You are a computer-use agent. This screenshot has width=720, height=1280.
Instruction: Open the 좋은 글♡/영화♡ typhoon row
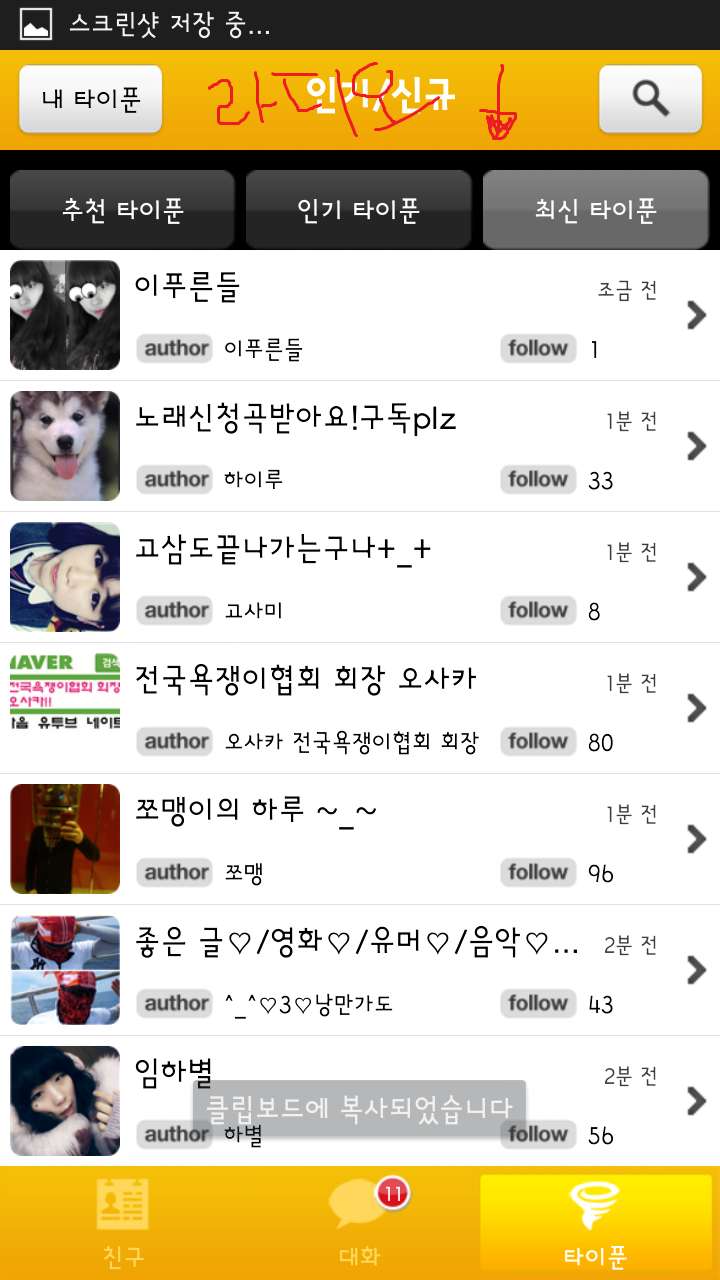[x=360, y=970]
